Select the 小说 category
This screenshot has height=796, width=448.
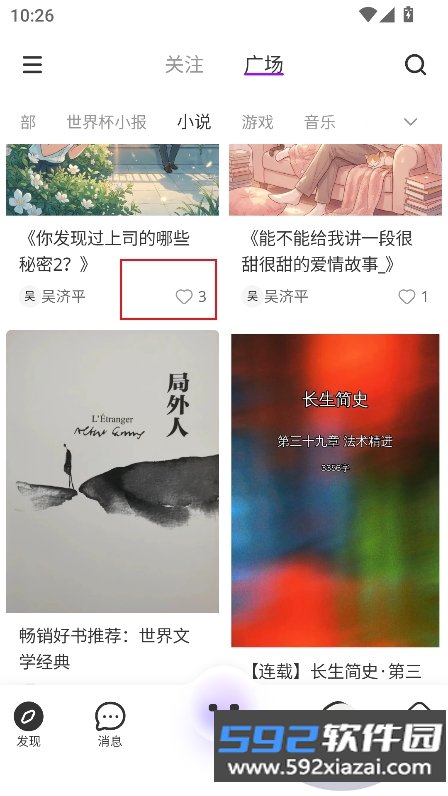[194, 122]
